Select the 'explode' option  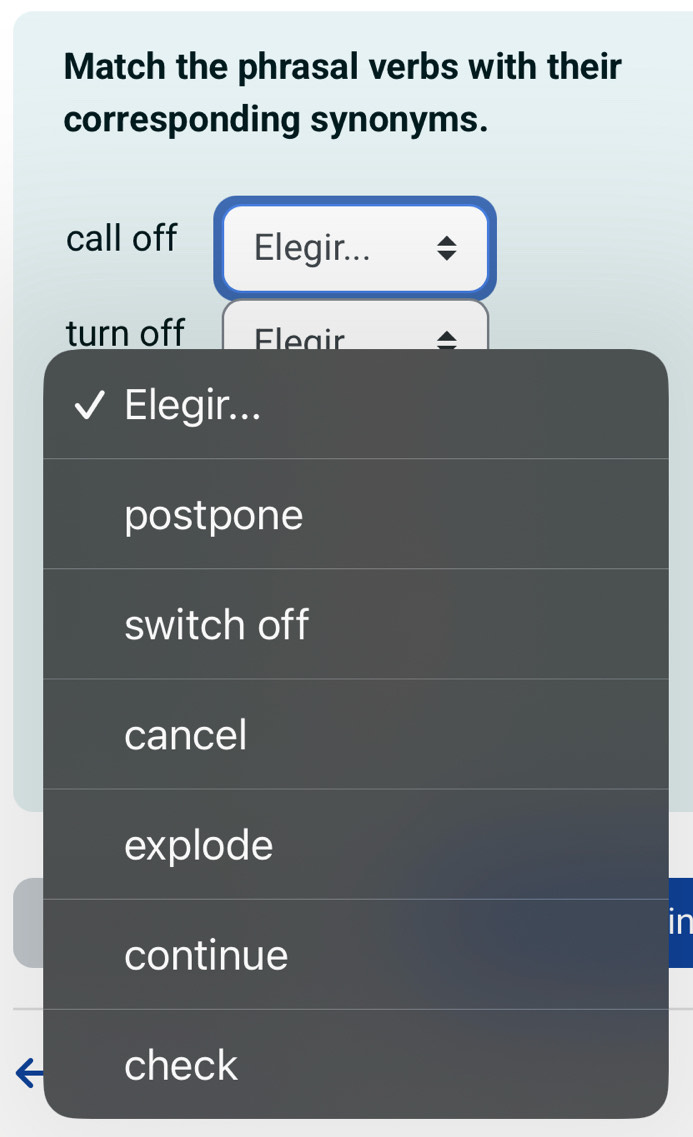355,845
